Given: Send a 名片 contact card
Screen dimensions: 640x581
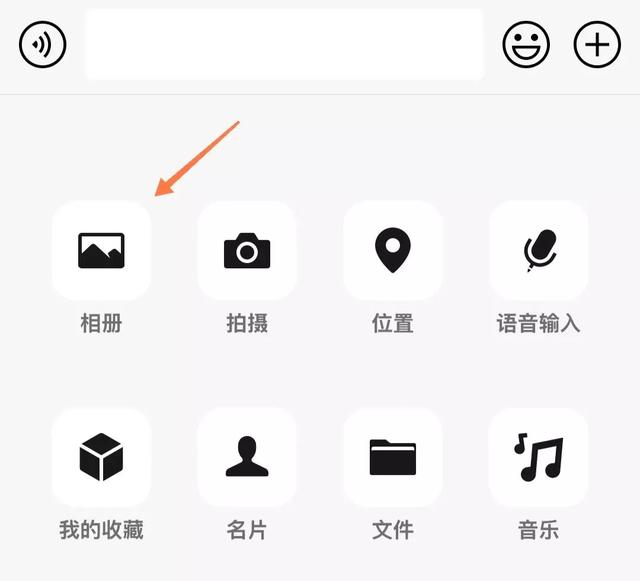Looking at the screenshot, I should pyautogui.click(x=247, y=458).
